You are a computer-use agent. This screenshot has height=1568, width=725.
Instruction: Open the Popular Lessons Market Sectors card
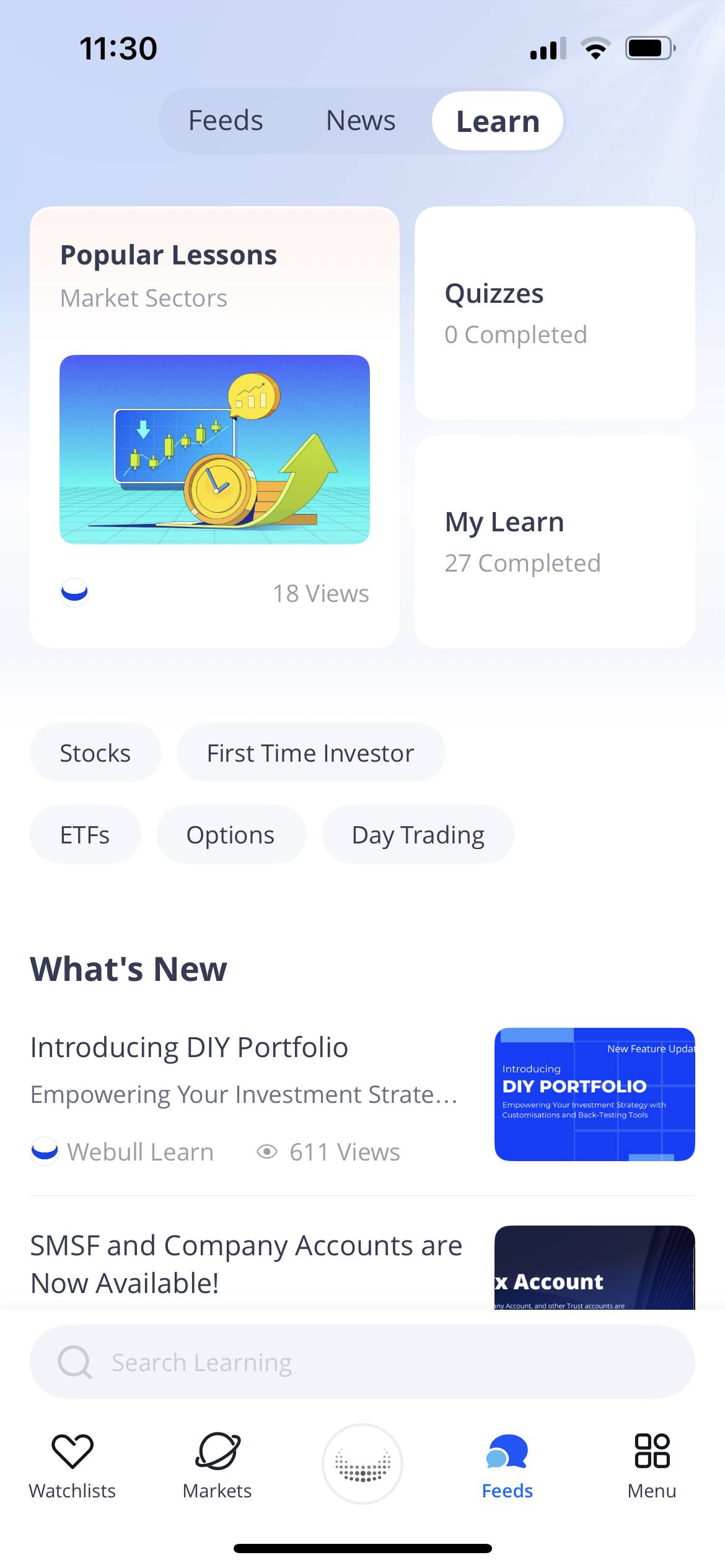(x=214, y=427)
